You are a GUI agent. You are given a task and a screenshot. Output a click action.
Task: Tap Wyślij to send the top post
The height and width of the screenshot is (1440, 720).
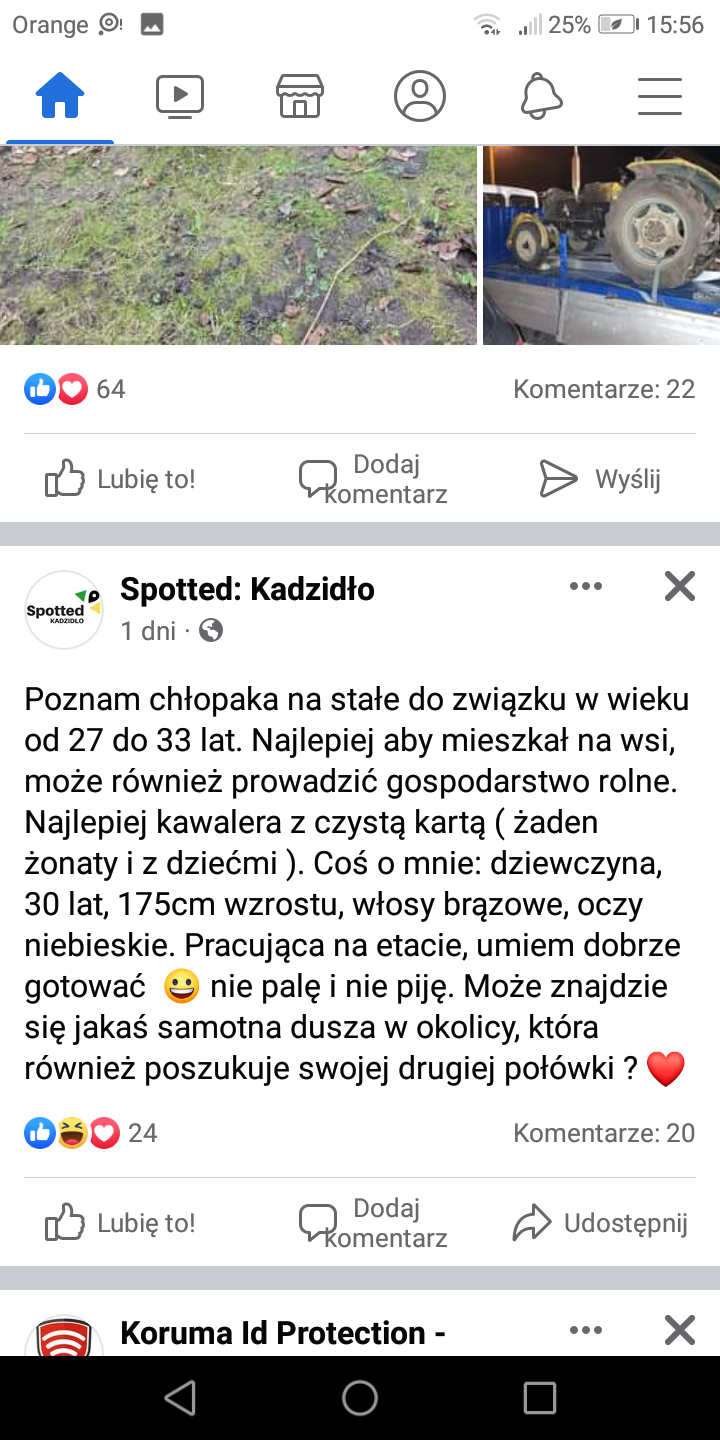[600, 479]
